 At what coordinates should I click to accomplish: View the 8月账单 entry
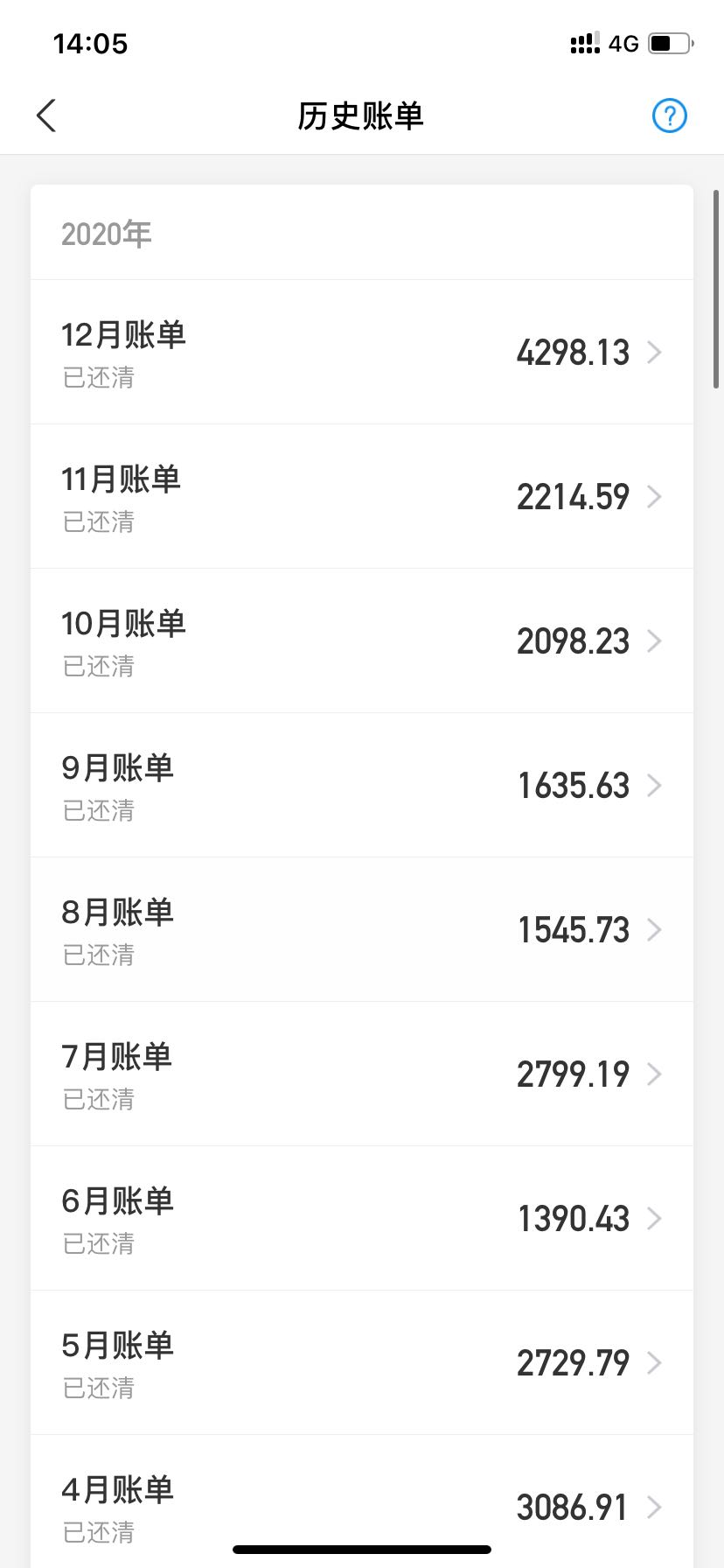click(x=362, y=930)
